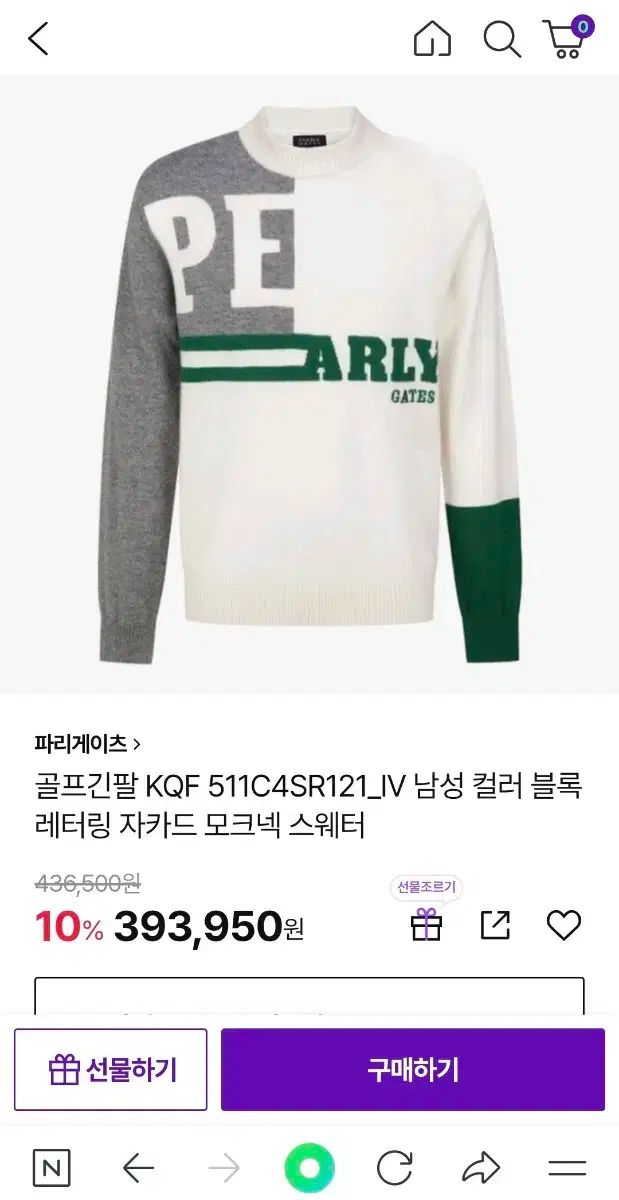Open the 파리게이츠 brand page
The height and width of the screenshot is (1200, 619).
tap(87, 744)
